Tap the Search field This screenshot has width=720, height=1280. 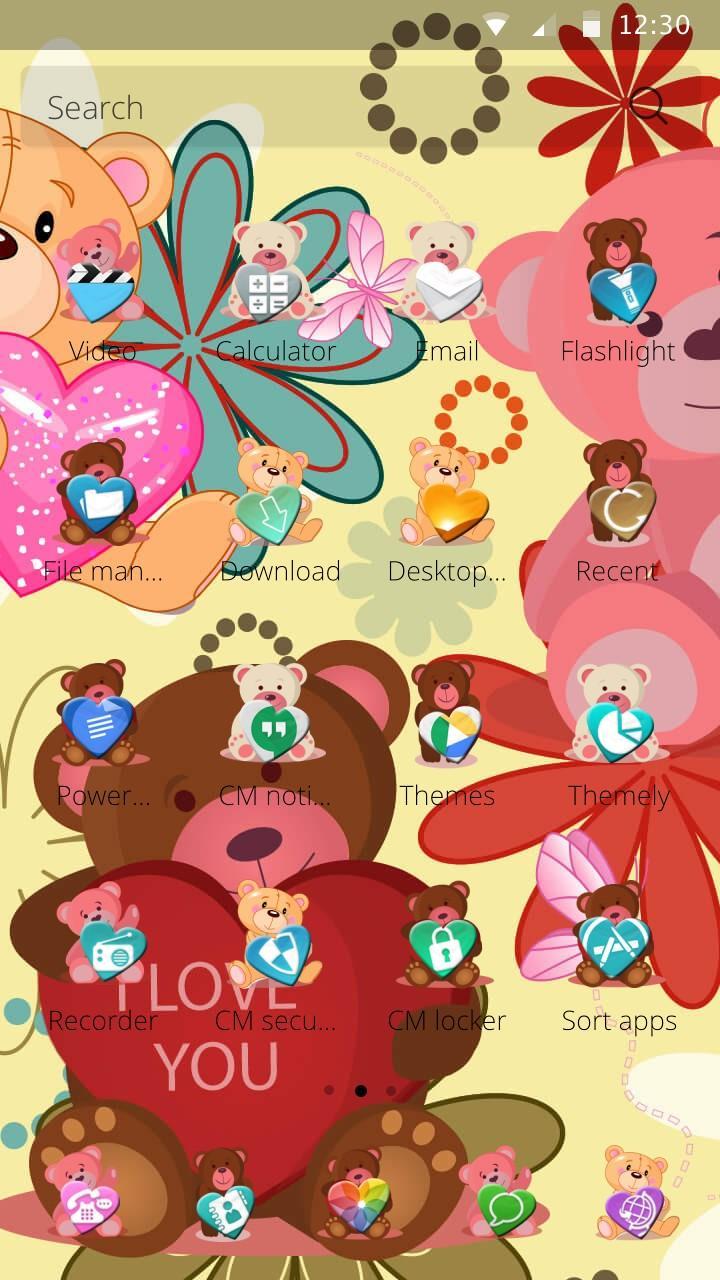(x=300, y=108)
